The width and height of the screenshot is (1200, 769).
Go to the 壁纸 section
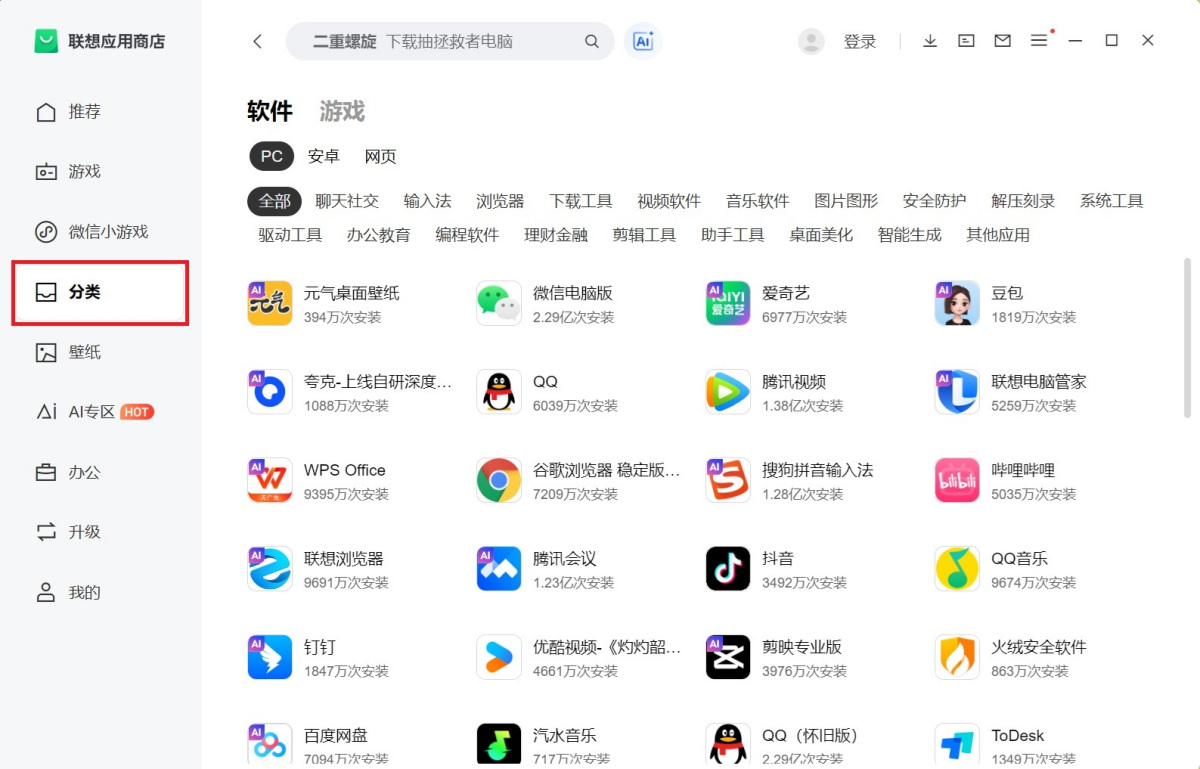click(84, 352)
